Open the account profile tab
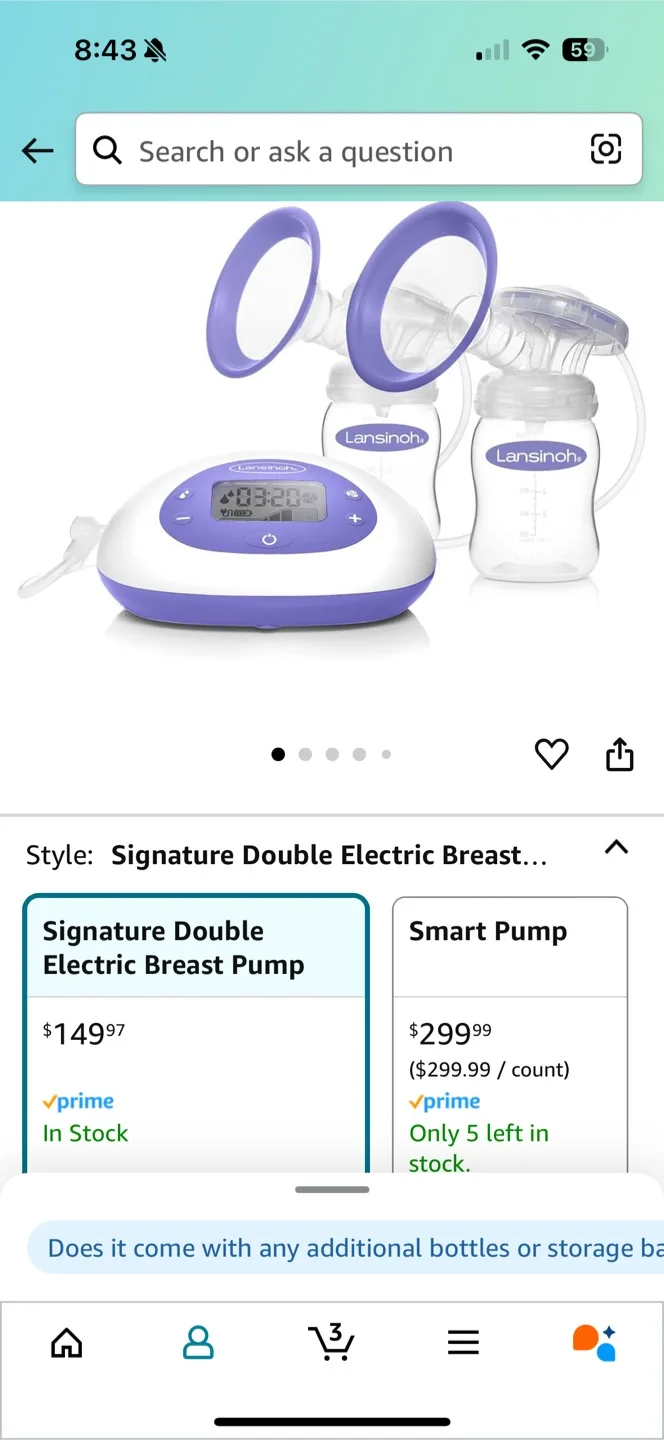 click(x=199, y=1342)
